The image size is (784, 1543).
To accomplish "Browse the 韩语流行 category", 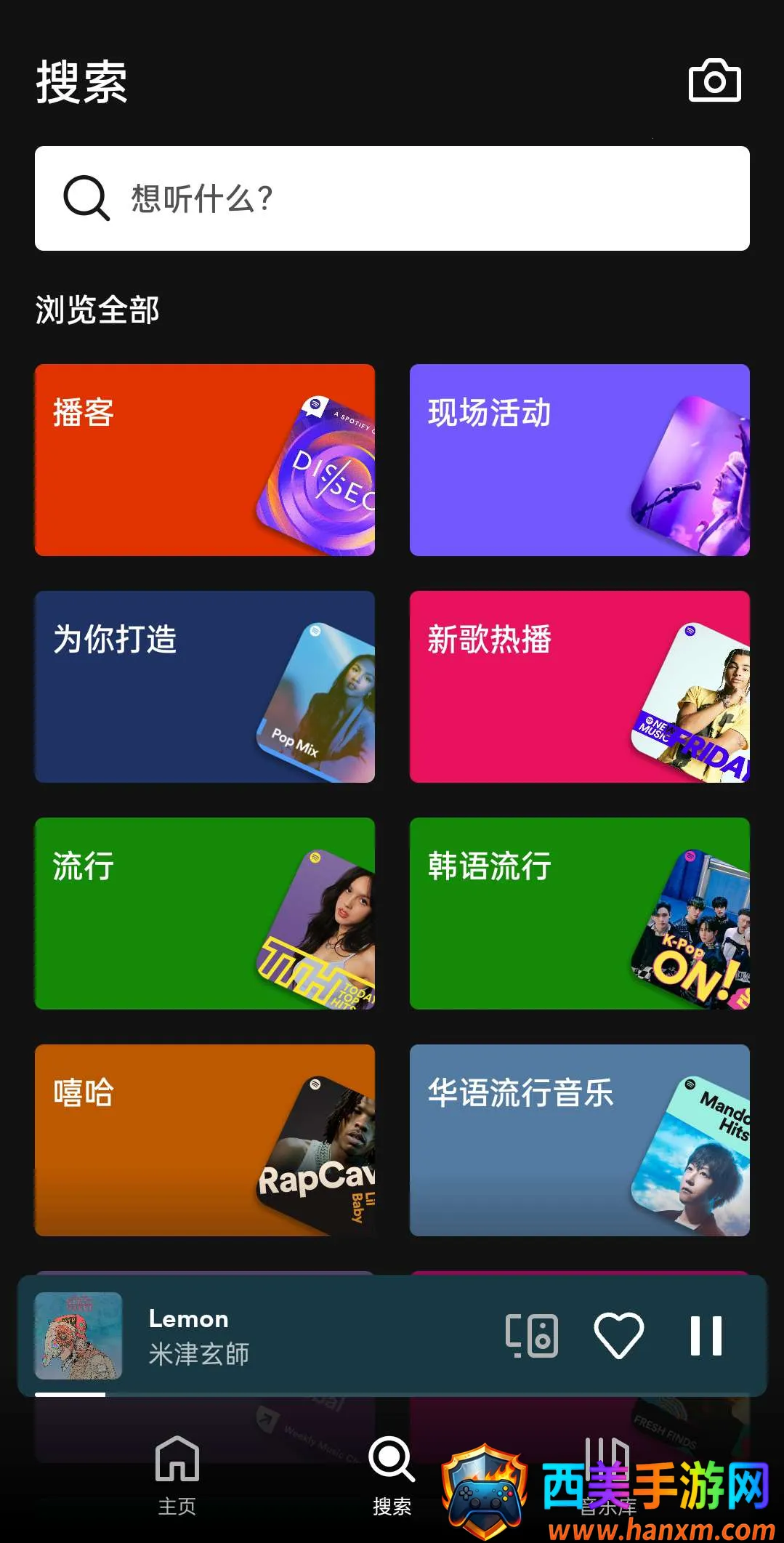I will (x=579, y=914).
